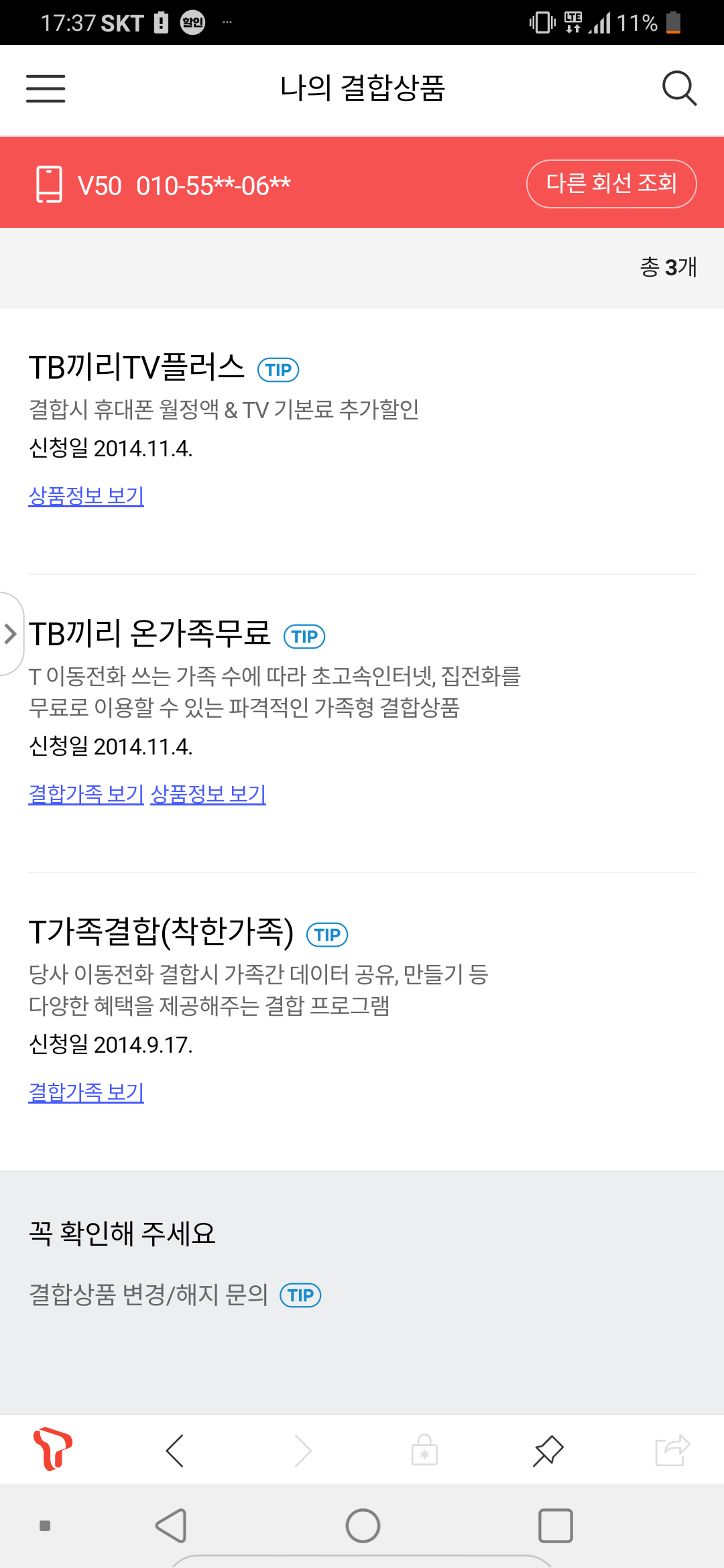Open TIP badge next to TB끼리TV플러스
Image resolution: width=724 pixels, height=1568 pixels.
pos(278,370)
